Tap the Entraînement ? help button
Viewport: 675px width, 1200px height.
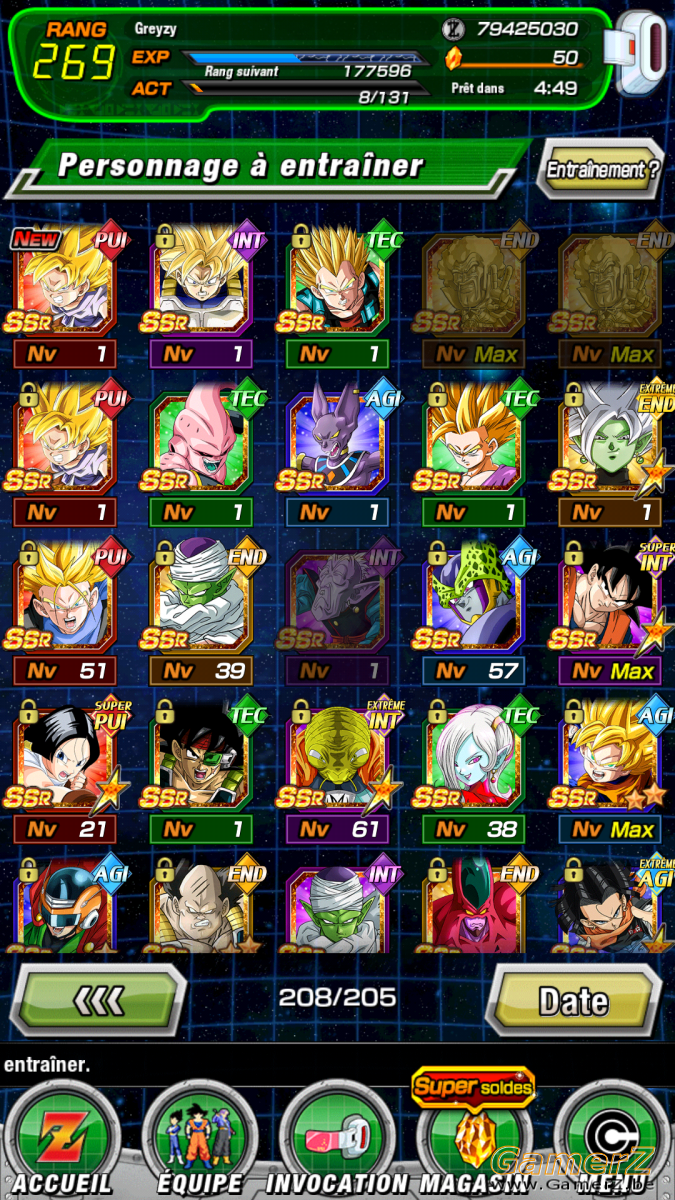(603, 169)
